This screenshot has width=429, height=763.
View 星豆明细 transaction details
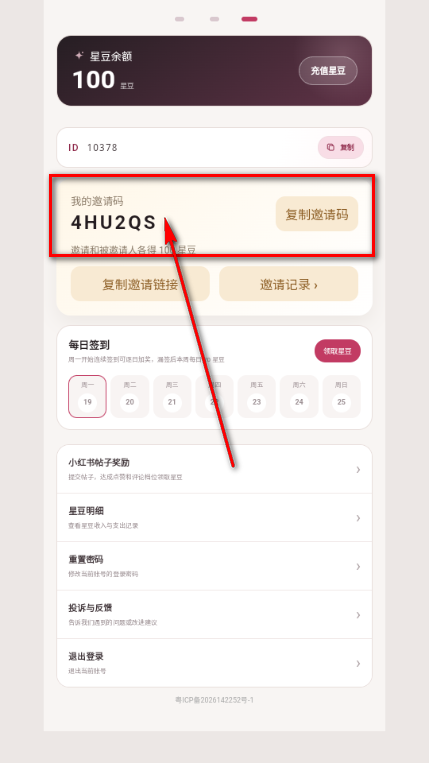(x=214, y=518)
